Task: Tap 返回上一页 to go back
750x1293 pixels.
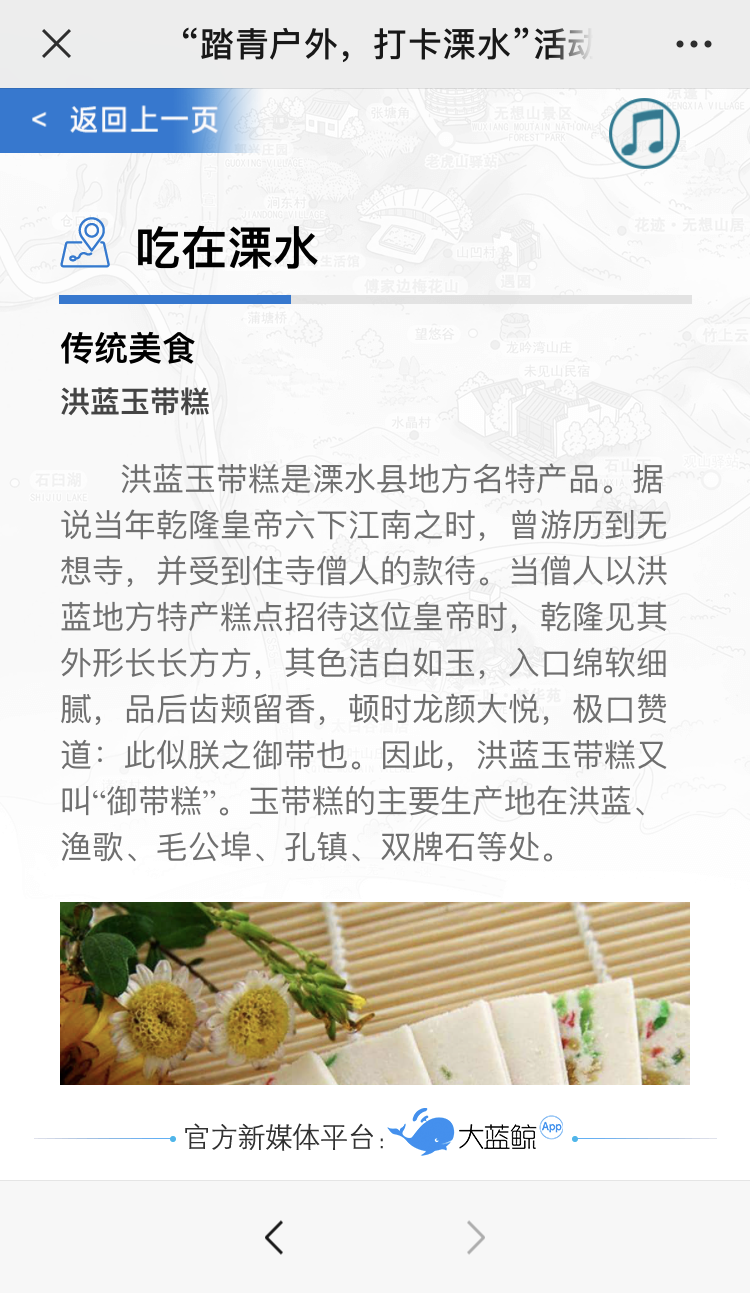Action: 126,120
